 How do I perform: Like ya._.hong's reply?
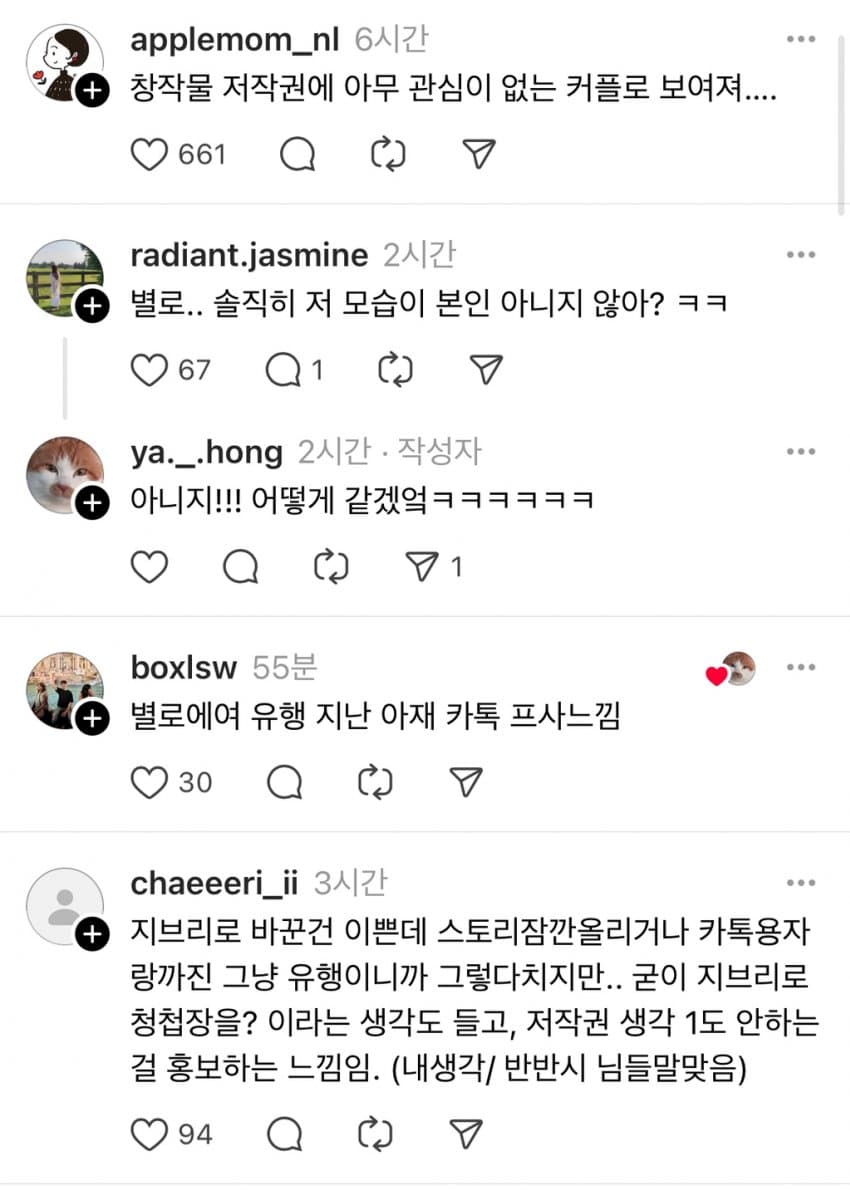pyautogui.click(x=150, y=567)
